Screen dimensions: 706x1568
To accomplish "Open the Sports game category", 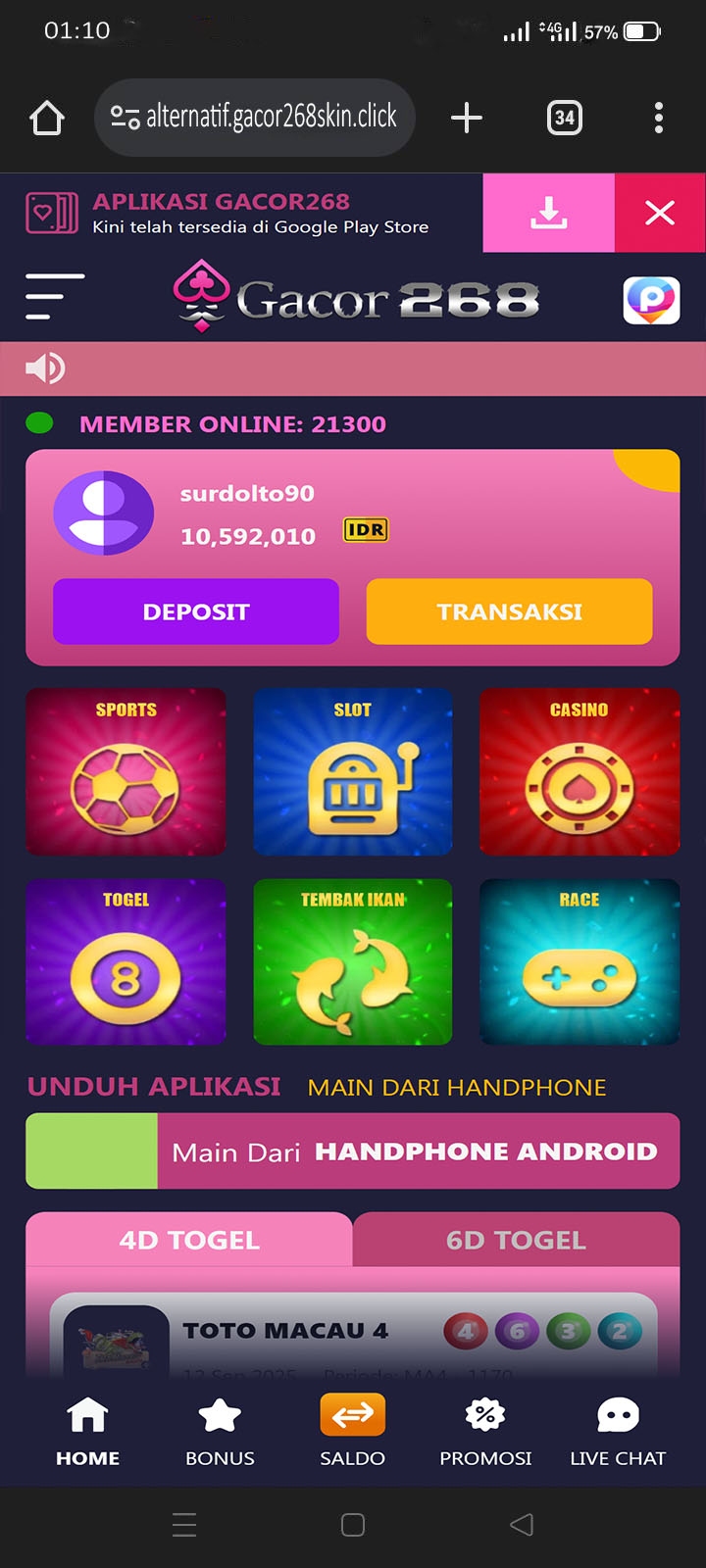I will 126,771.
